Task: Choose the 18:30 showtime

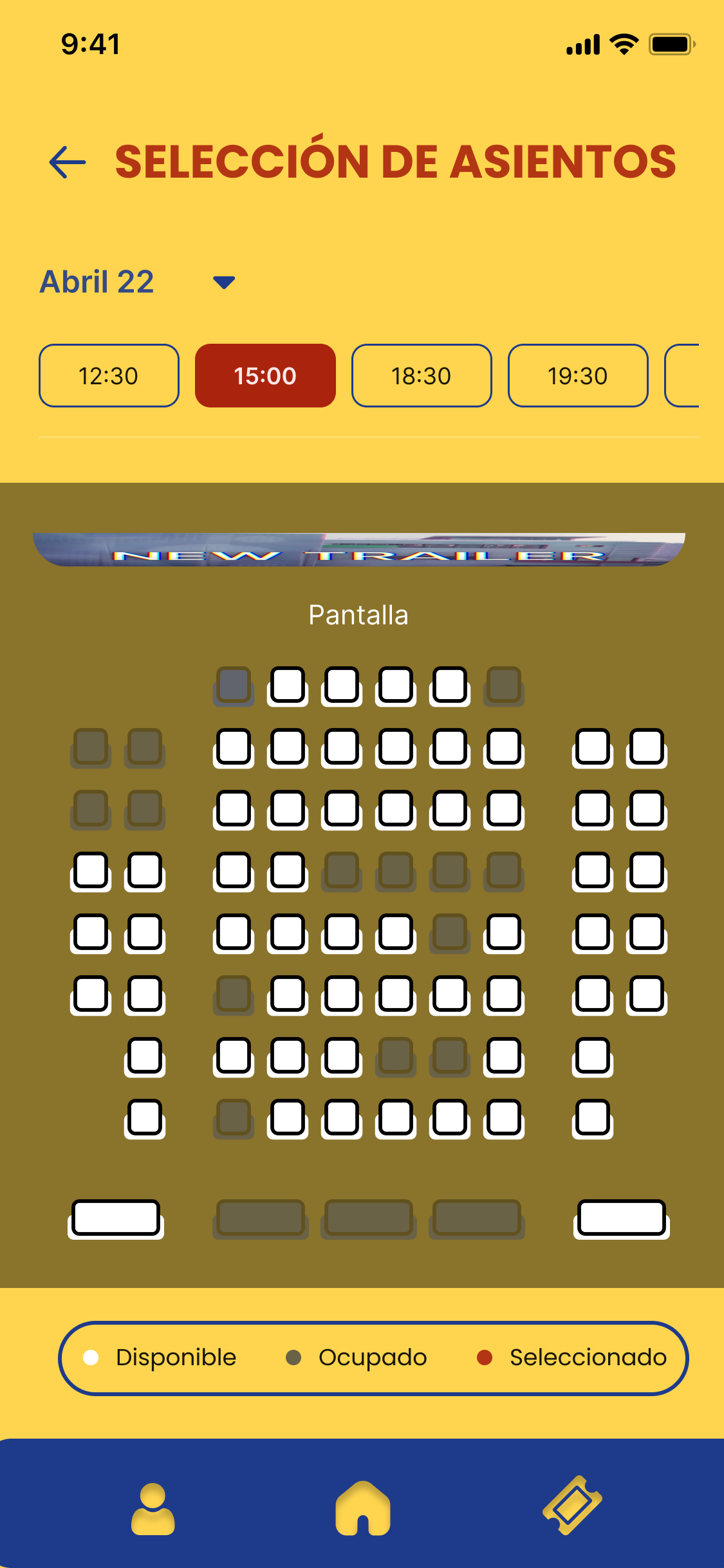Action: 422,376
